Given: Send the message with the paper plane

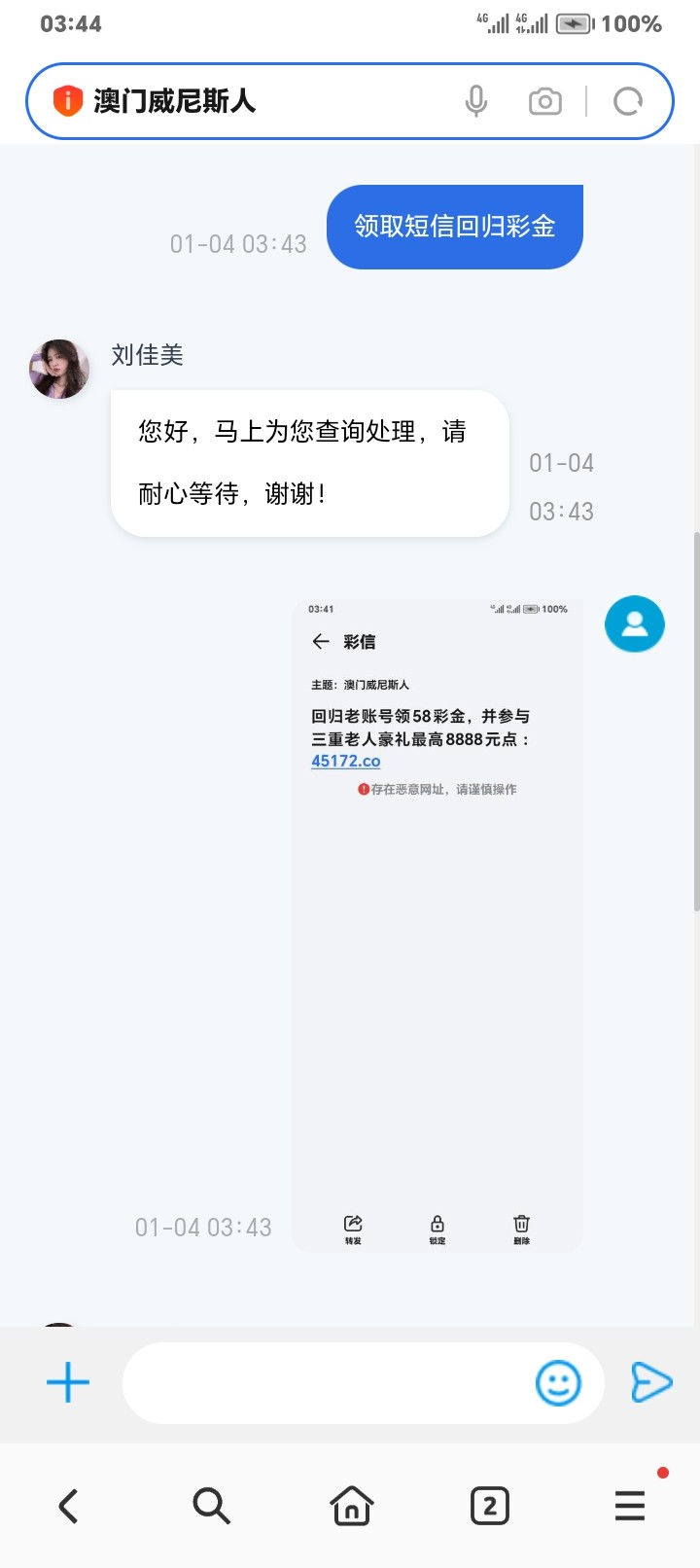Looking at the screenshot, I should tap(650, 1382).
